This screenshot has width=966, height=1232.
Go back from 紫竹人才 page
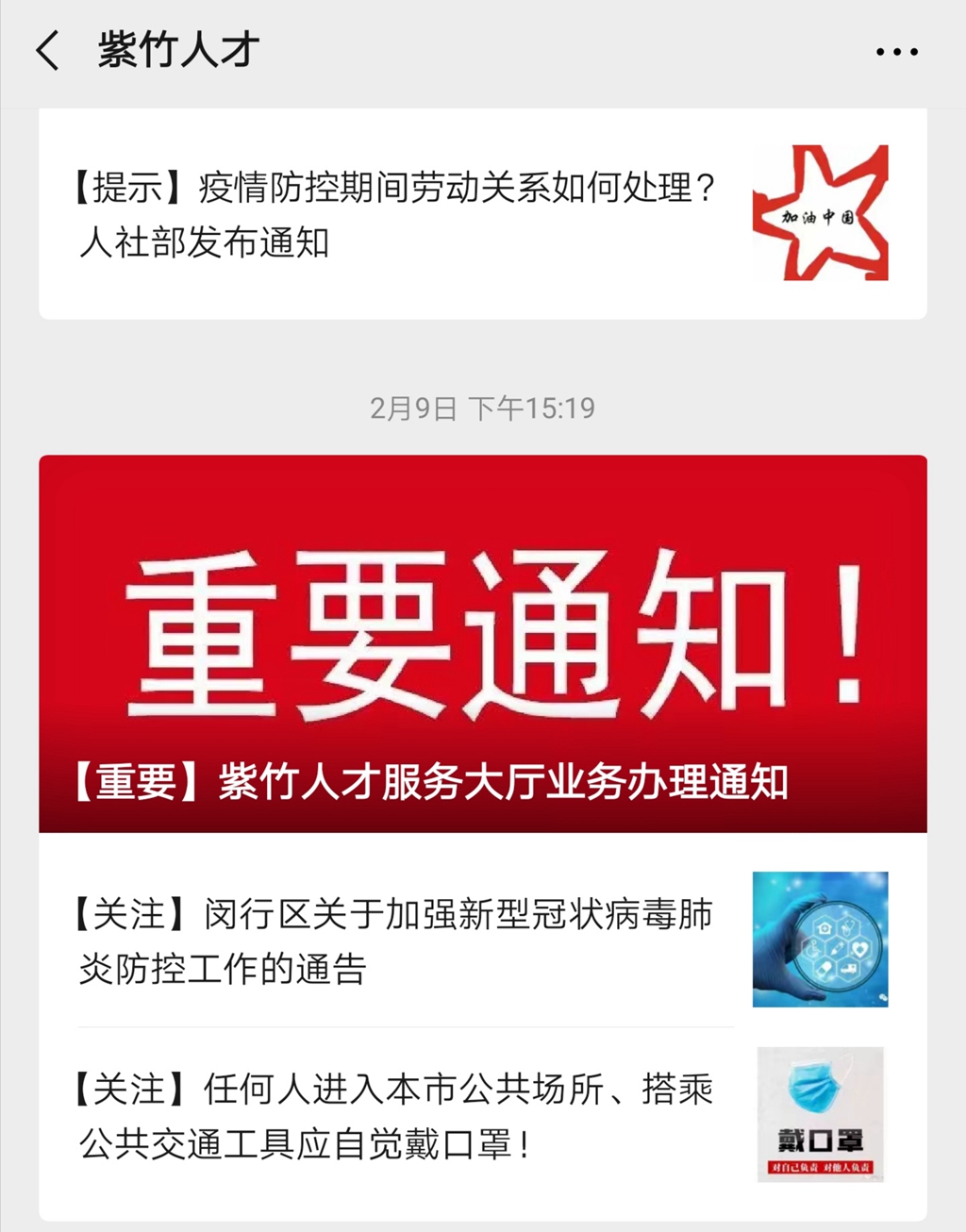tap(48, 51)
